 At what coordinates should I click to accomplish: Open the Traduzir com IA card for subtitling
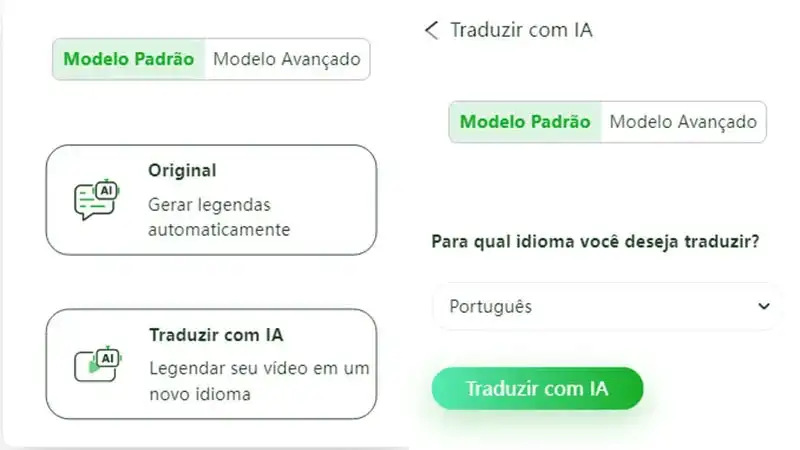click(x=211, y=364)
